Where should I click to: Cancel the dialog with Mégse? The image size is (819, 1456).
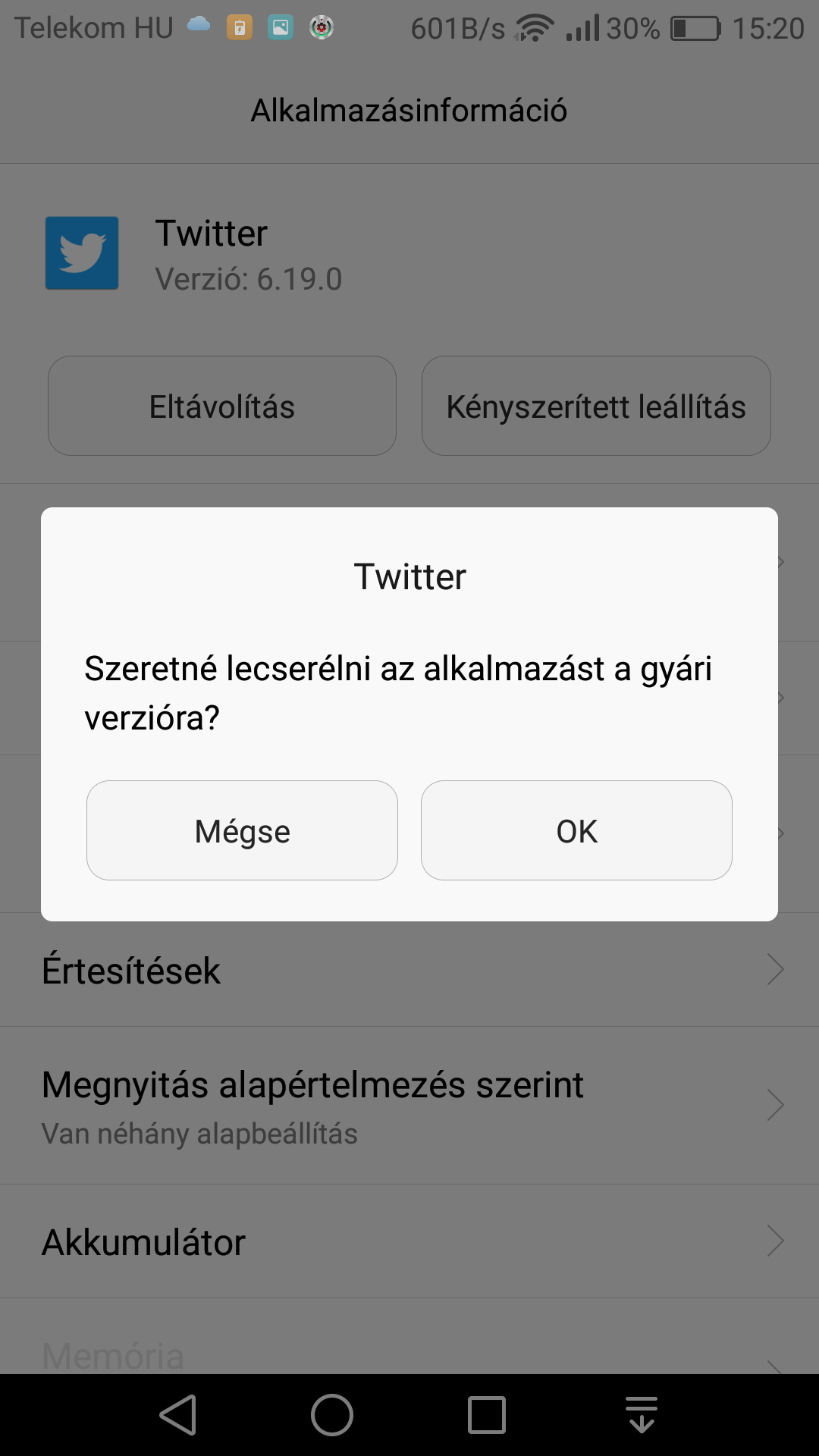242,830
